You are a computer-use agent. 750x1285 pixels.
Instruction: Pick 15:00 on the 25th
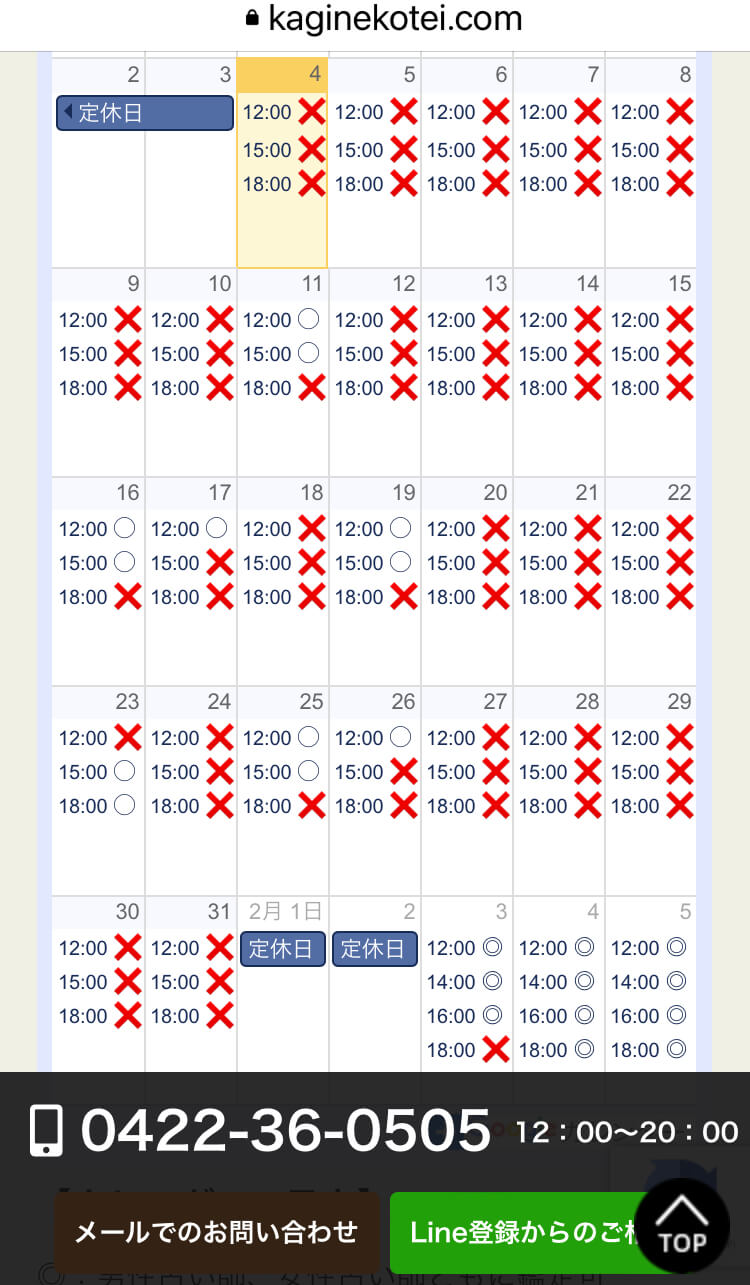282,772
